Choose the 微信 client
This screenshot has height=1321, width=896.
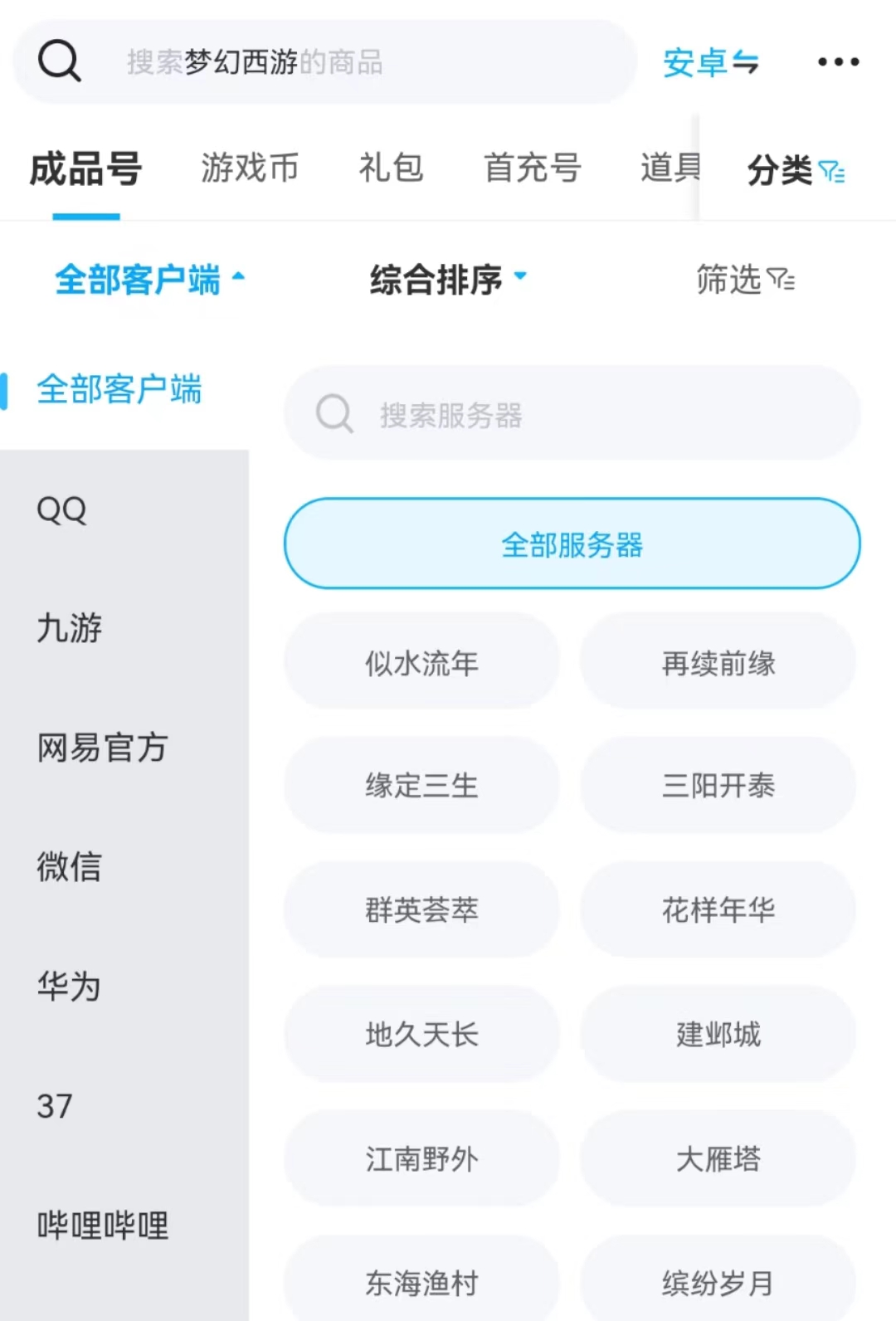(x=70, y=867)
